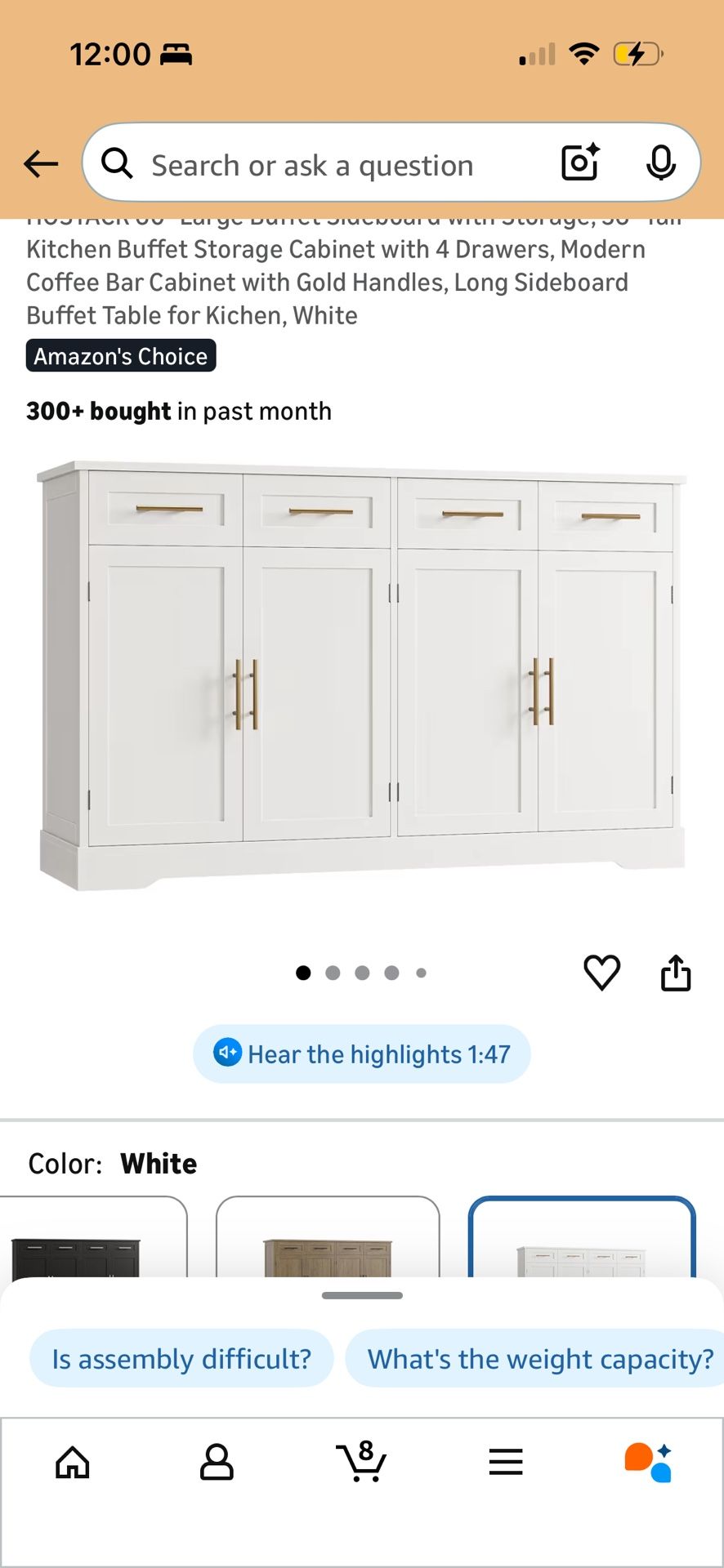Expand the chat sheet via drag handle
The height and width of the screenshot is (1568, 724).
362,1294
